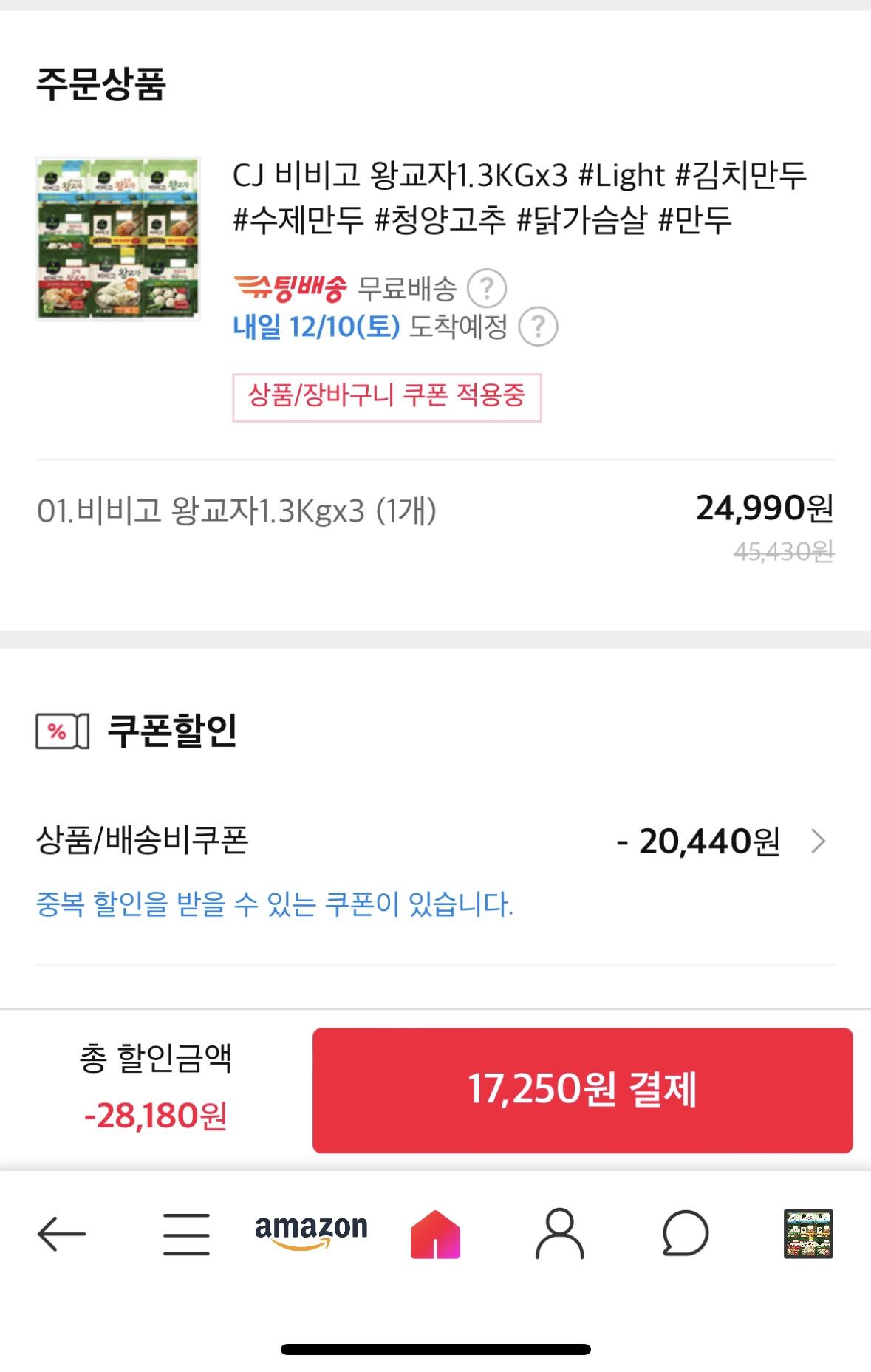The width and height of the screenshot is (871, 1372).
Task: Open the CJ 비비고 왕교자 product image
Action: click(x=118, y=239)
